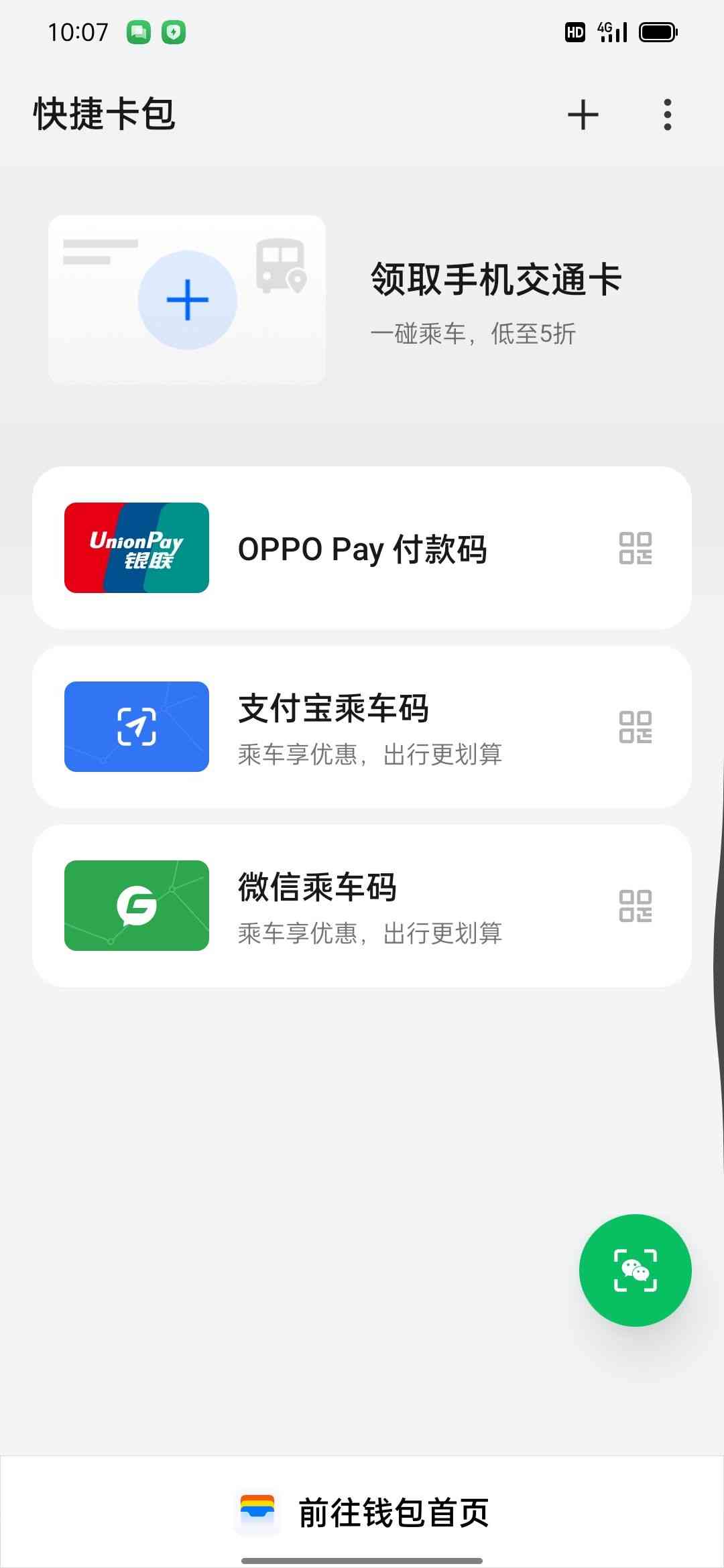Image resolution: width=724 pixels, height=1568 pixels.
Task: Tap the green WeChat scan floating button
Action: [x=635, y=1270]
